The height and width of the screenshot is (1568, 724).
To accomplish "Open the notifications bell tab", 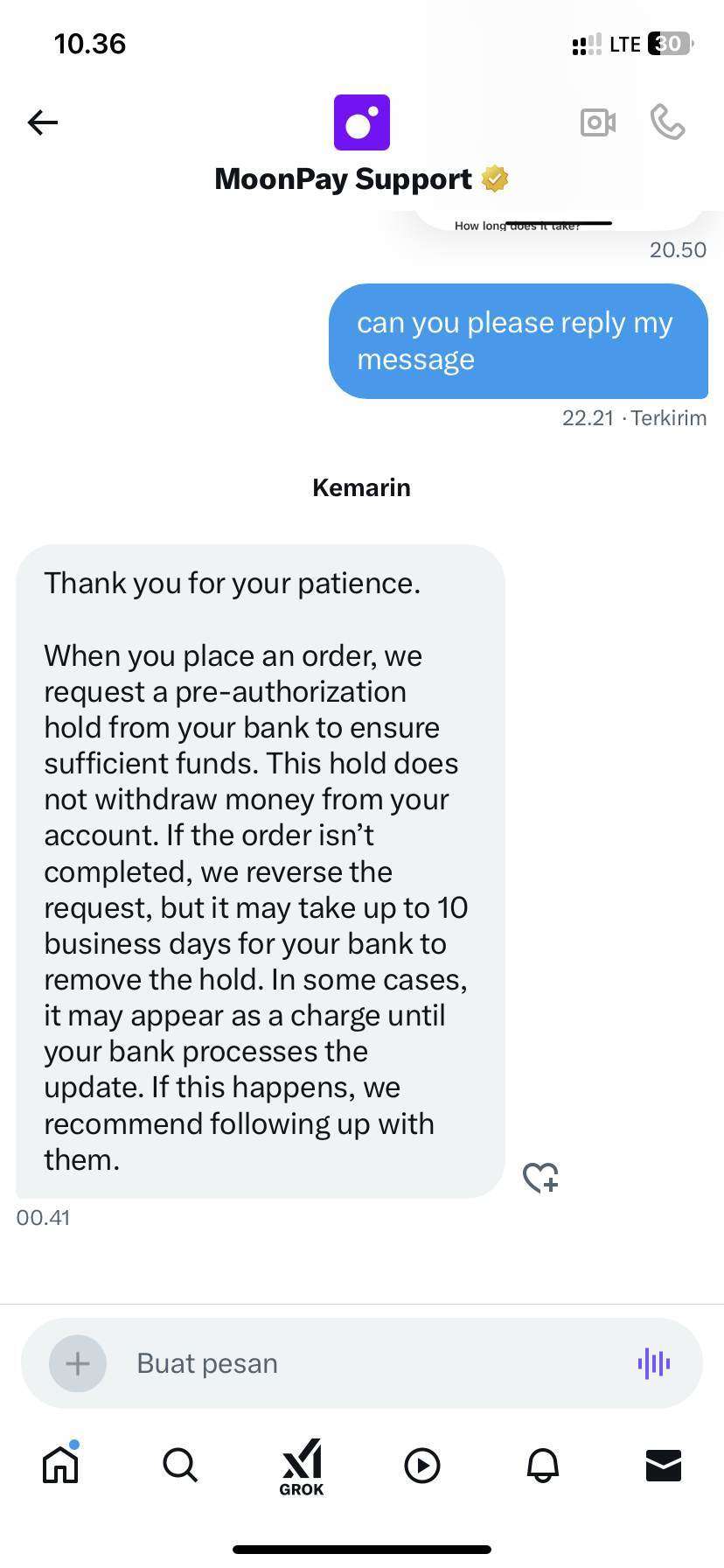I will pyautogui.click(x=543, y=1465).
